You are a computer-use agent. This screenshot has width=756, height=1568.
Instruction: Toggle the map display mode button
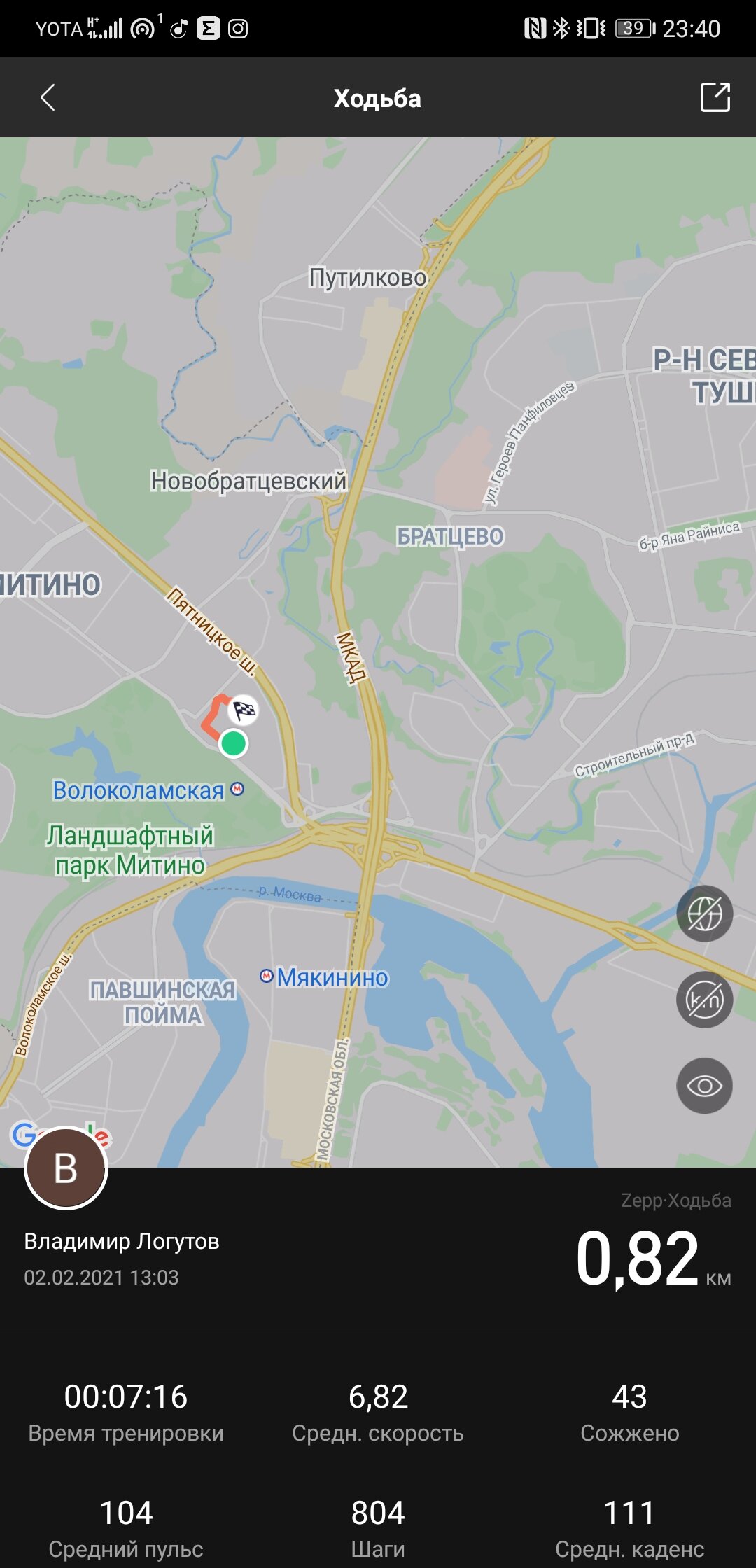[x=704, y=913]
